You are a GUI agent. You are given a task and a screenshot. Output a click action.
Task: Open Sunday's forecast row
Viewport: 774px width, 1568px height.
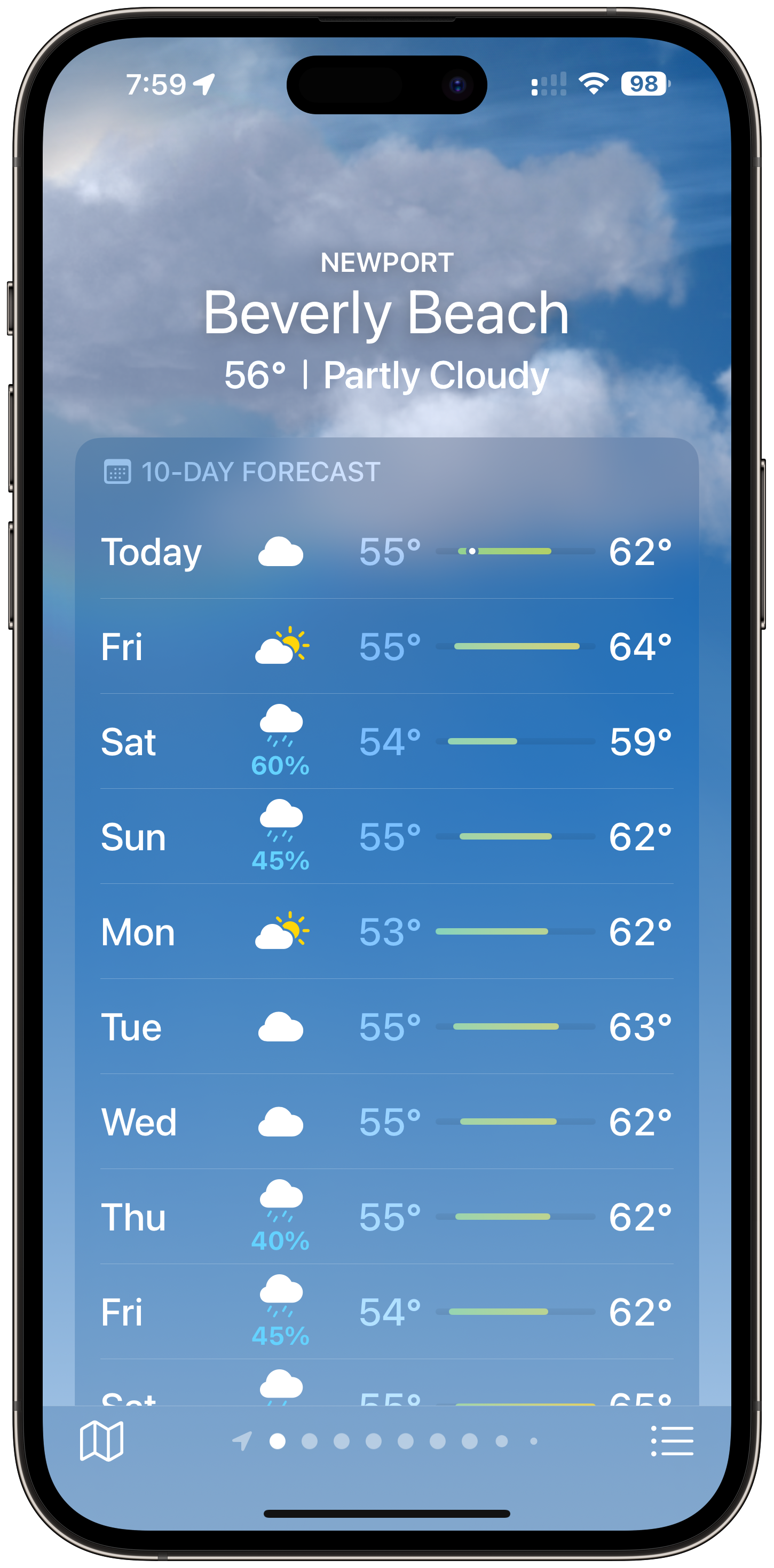pyautogui.click(x=386, y=836)
